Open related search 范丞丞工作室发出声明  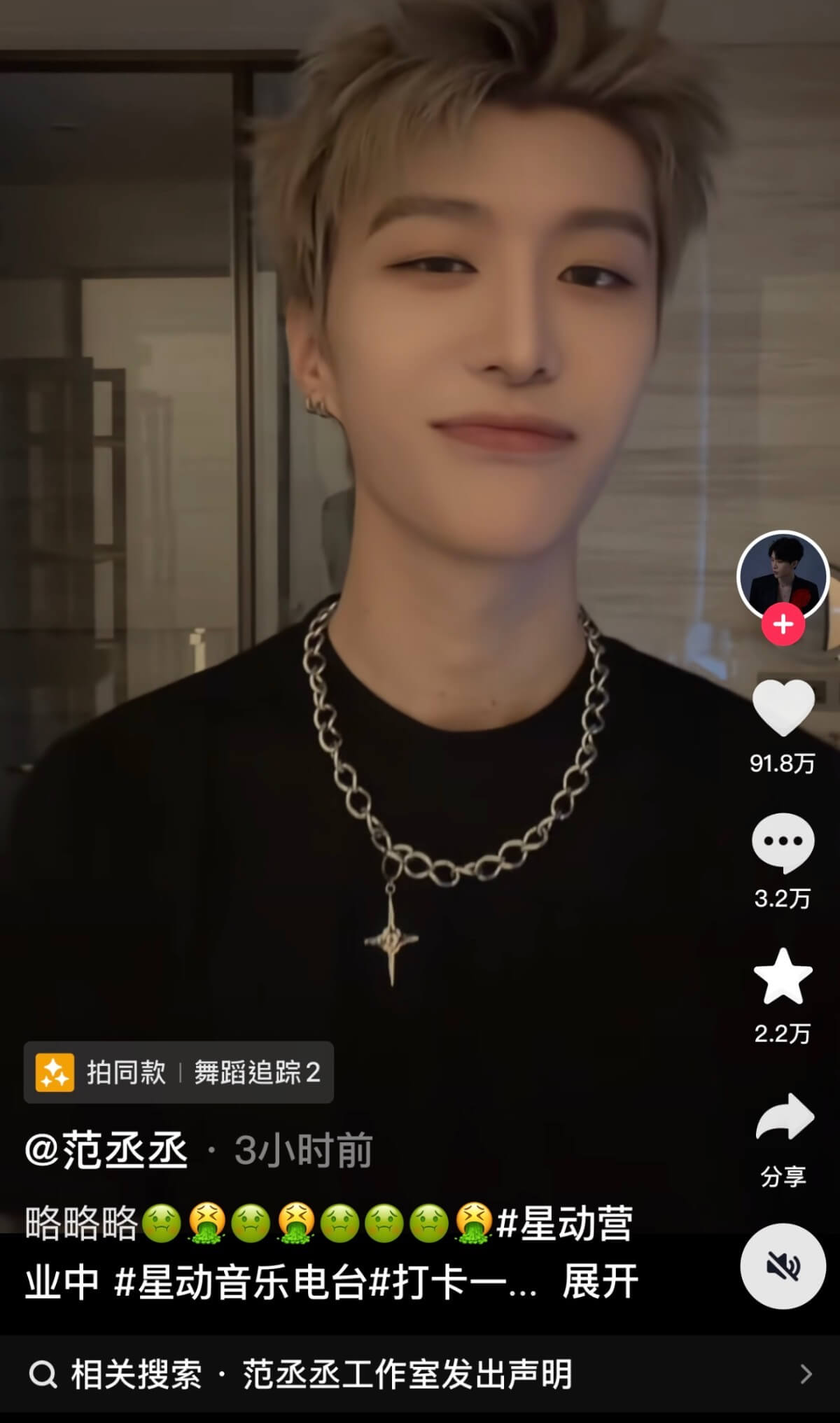(407, 1374)
